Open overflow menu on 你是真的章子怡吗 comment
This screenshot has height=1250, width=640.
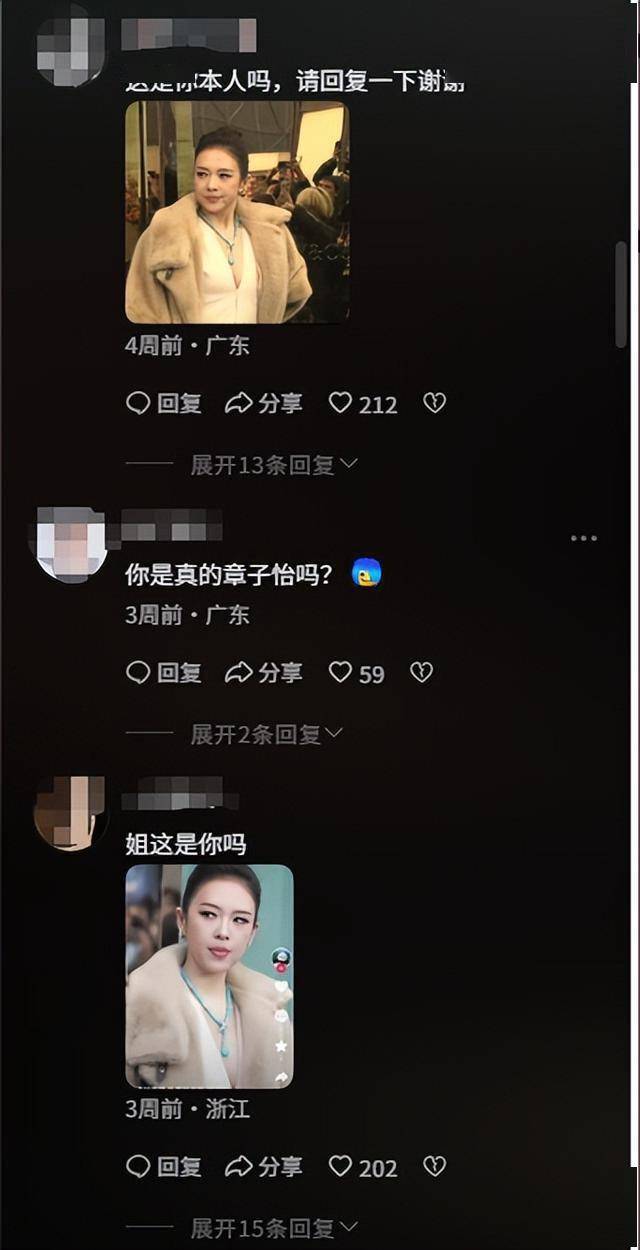pos(583,538)
